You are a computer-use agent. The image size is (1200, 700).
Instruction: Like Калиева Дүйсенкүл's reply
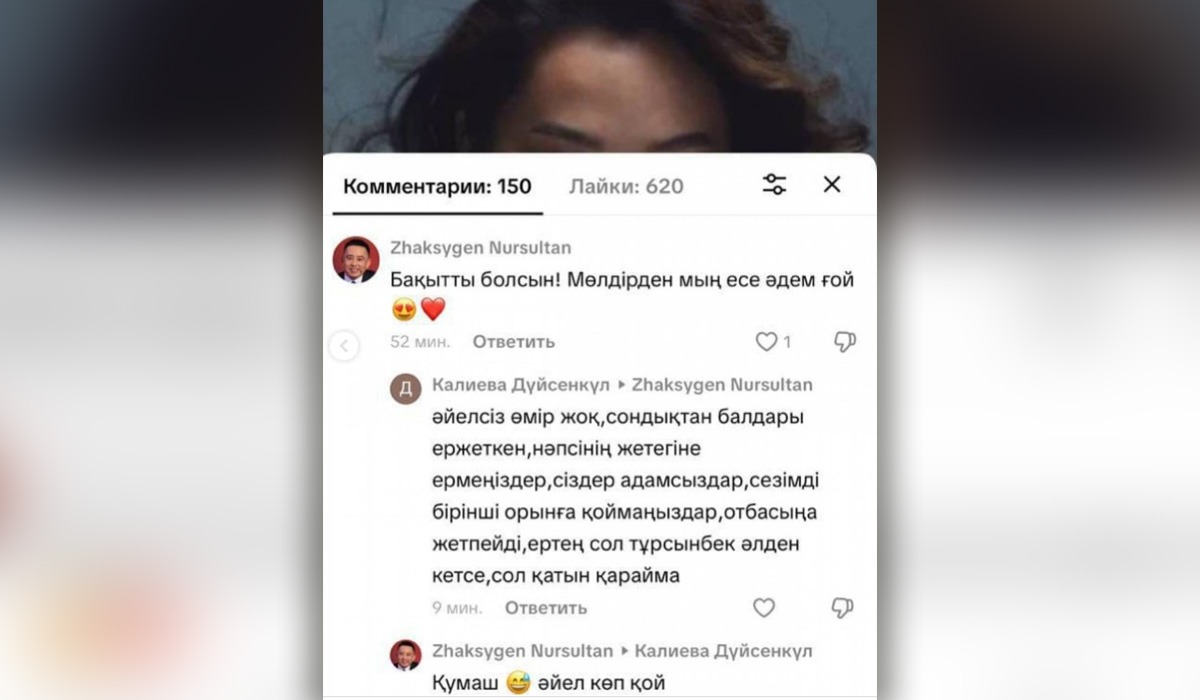[x=764, y=608]
